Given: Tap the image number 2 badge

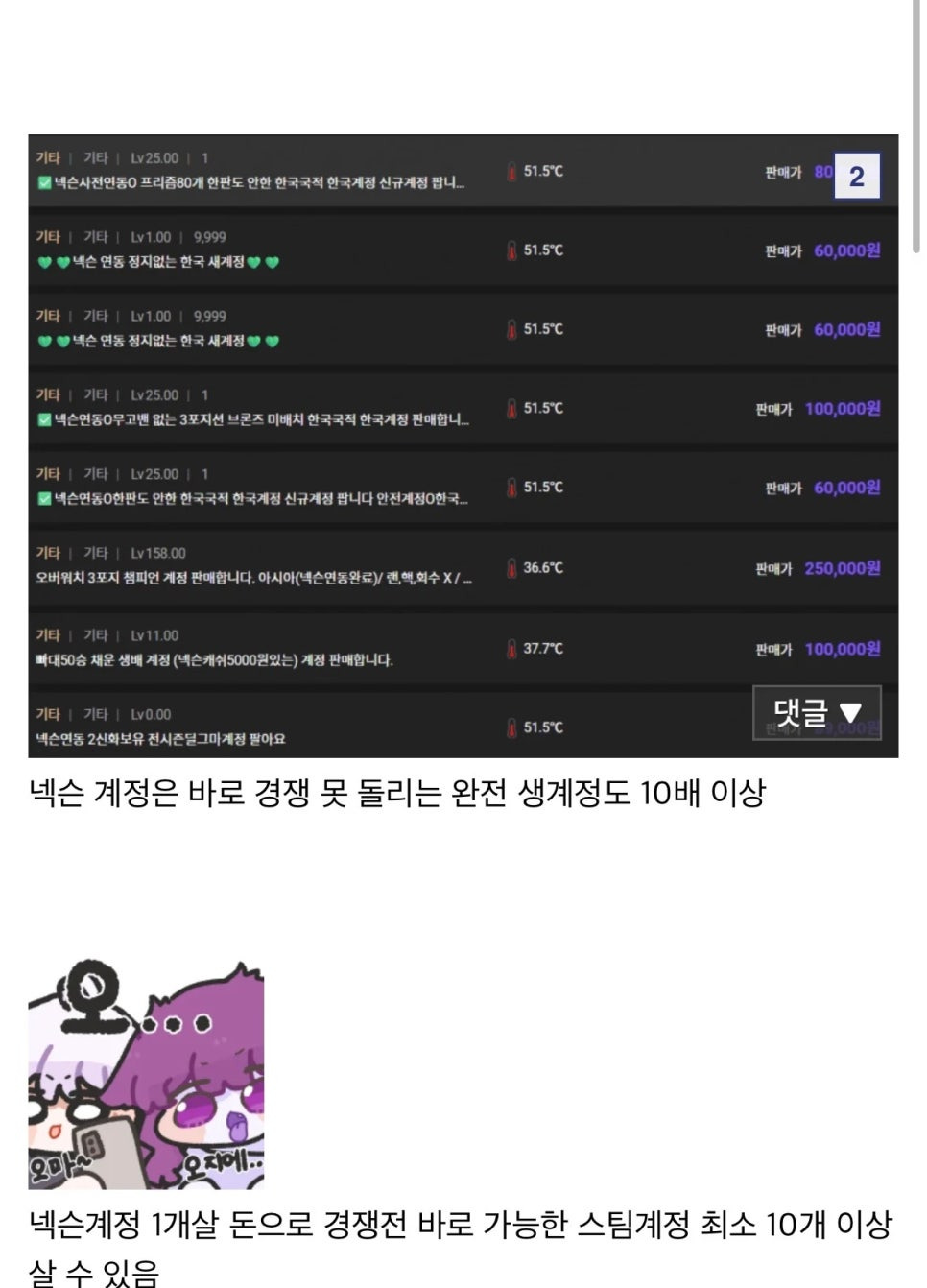Looking at the screenshot, I should tap(857, 176).
